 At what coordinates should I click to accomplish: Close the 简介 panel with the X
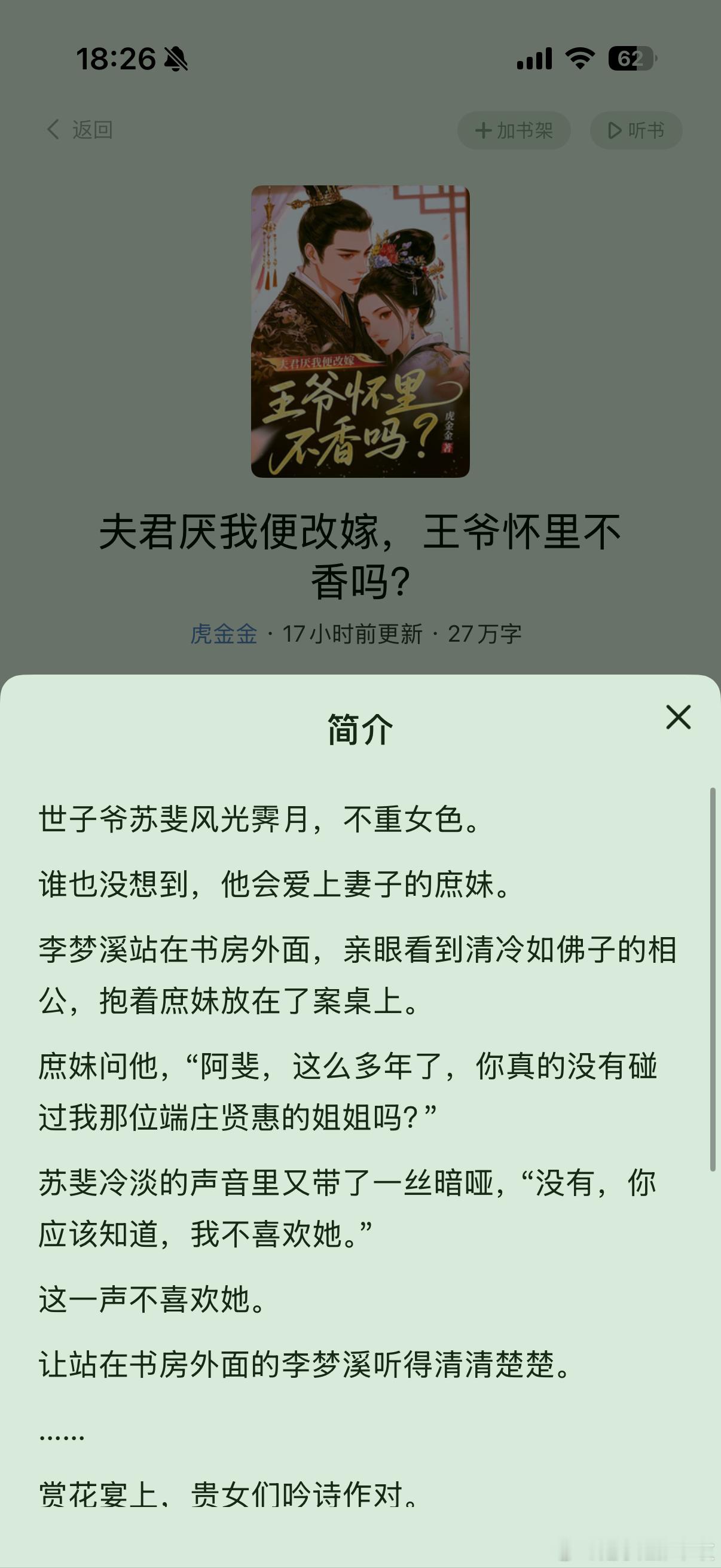click(679, 719)
